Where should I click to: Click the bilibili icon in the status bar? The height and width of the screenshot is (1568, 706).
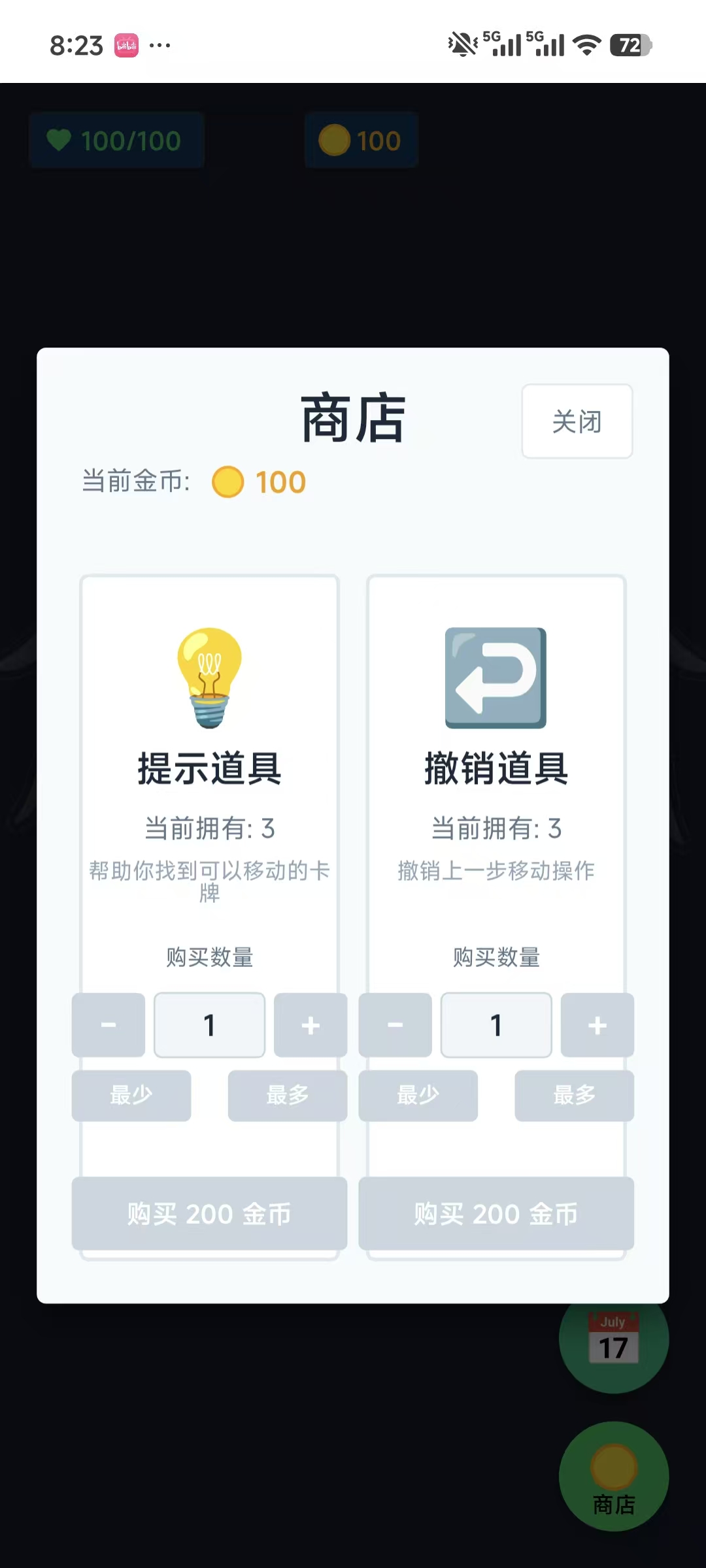point(126,44)
